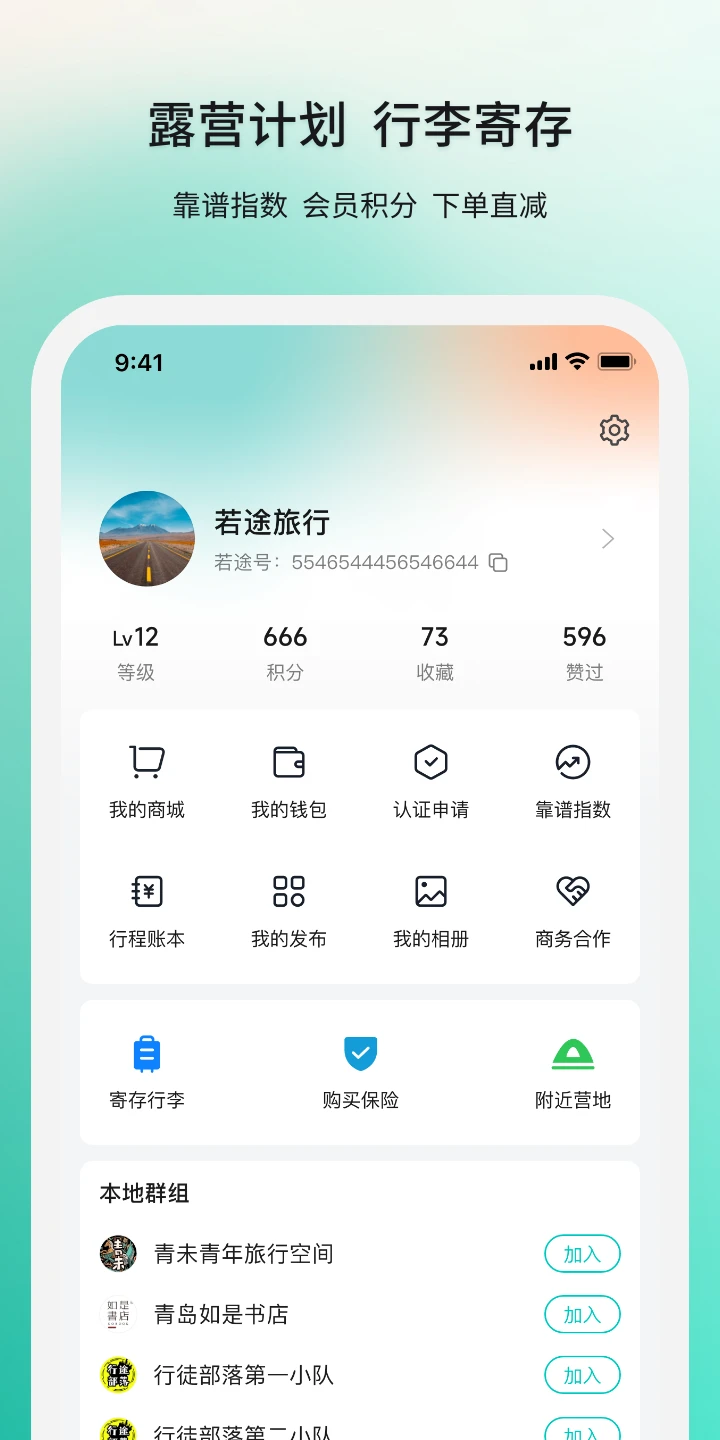The height and width of the screenshot is (1440, 720).
Task: Open 购买保险 insurance purchase
Action: (360, 1072)
